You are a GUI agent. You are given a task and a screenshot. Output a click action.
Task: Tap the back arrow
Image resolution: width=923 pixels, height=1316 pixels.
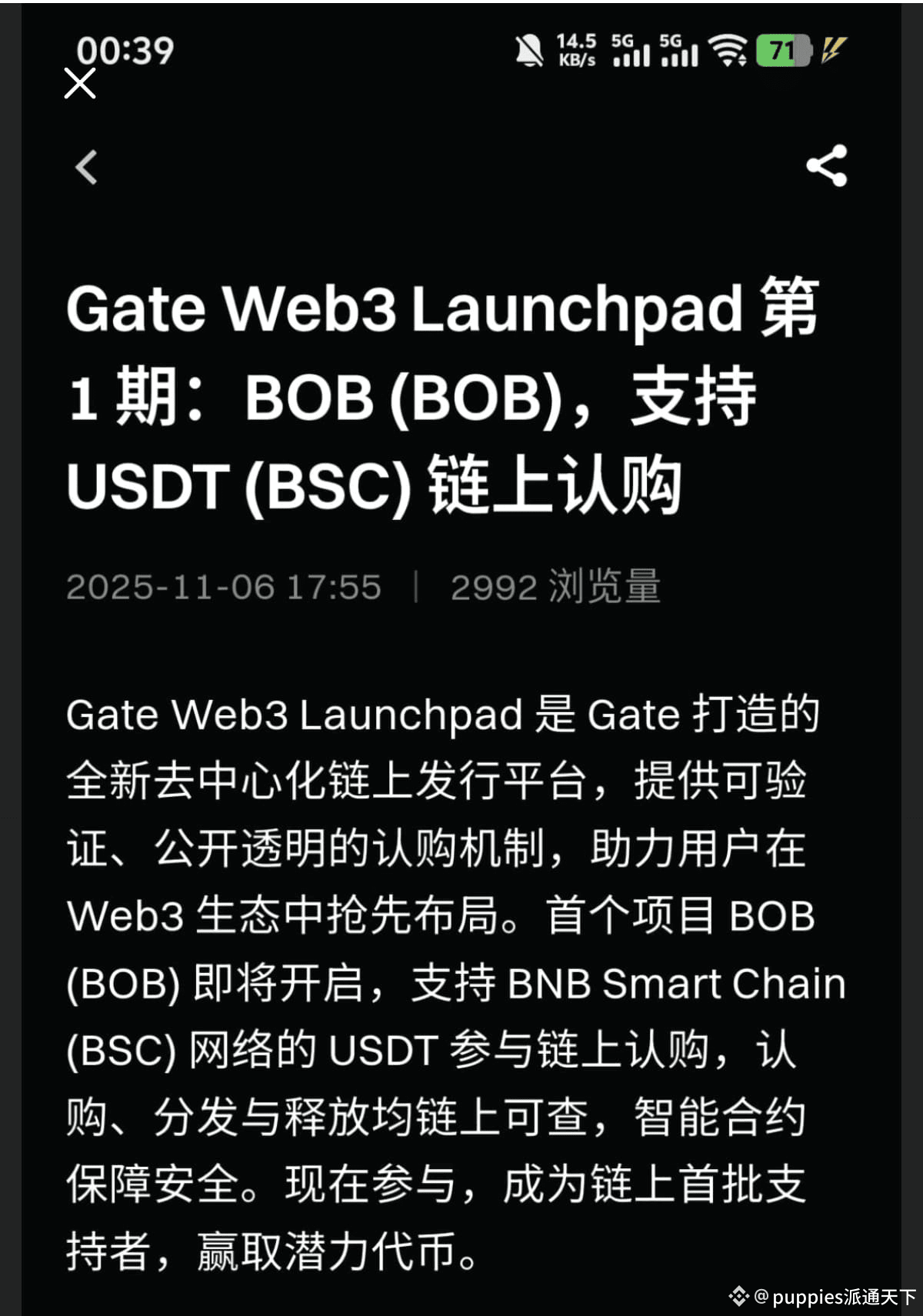point(86,168)
